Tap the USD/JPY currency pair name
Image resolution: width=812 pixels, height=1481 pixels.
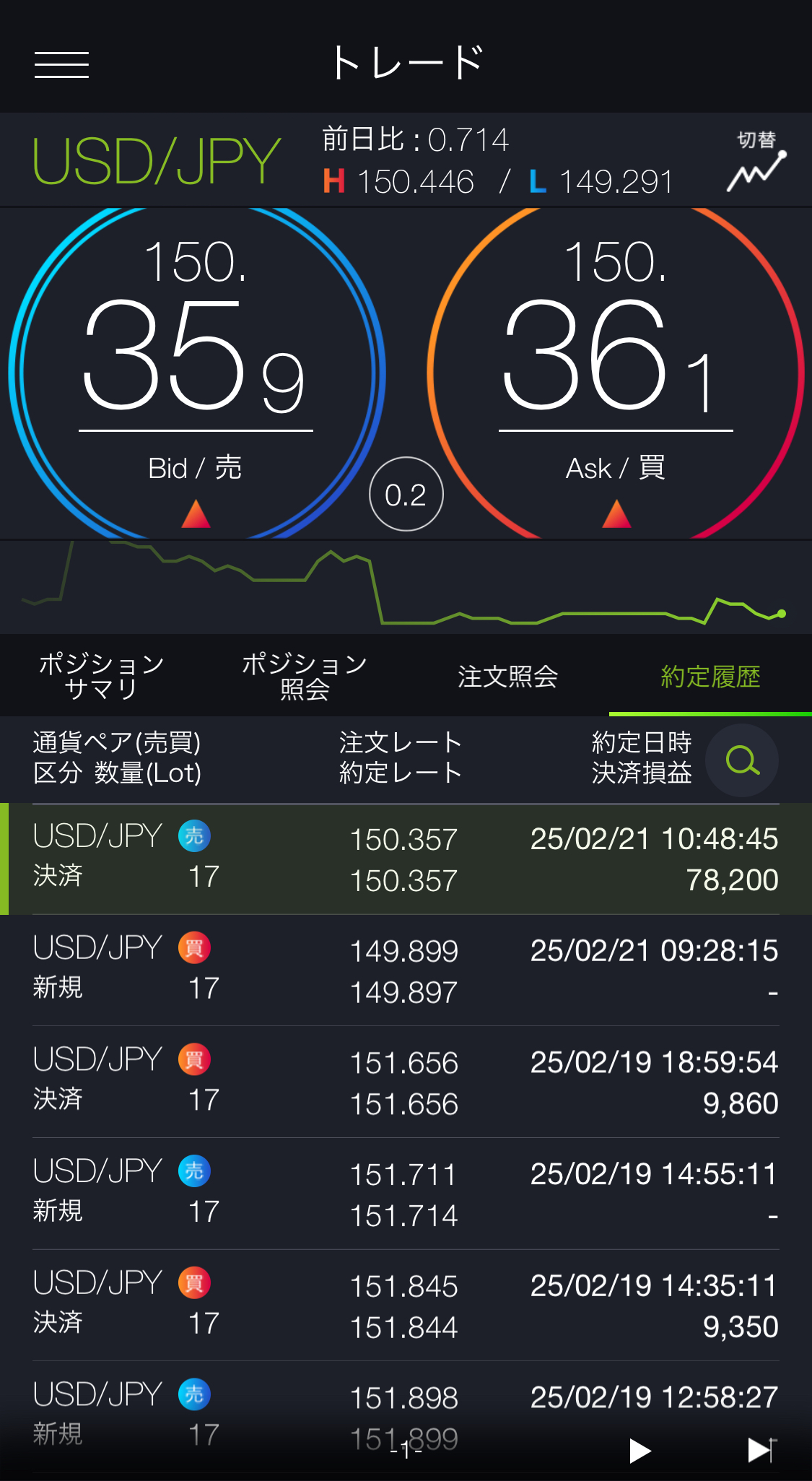[156, 162]
